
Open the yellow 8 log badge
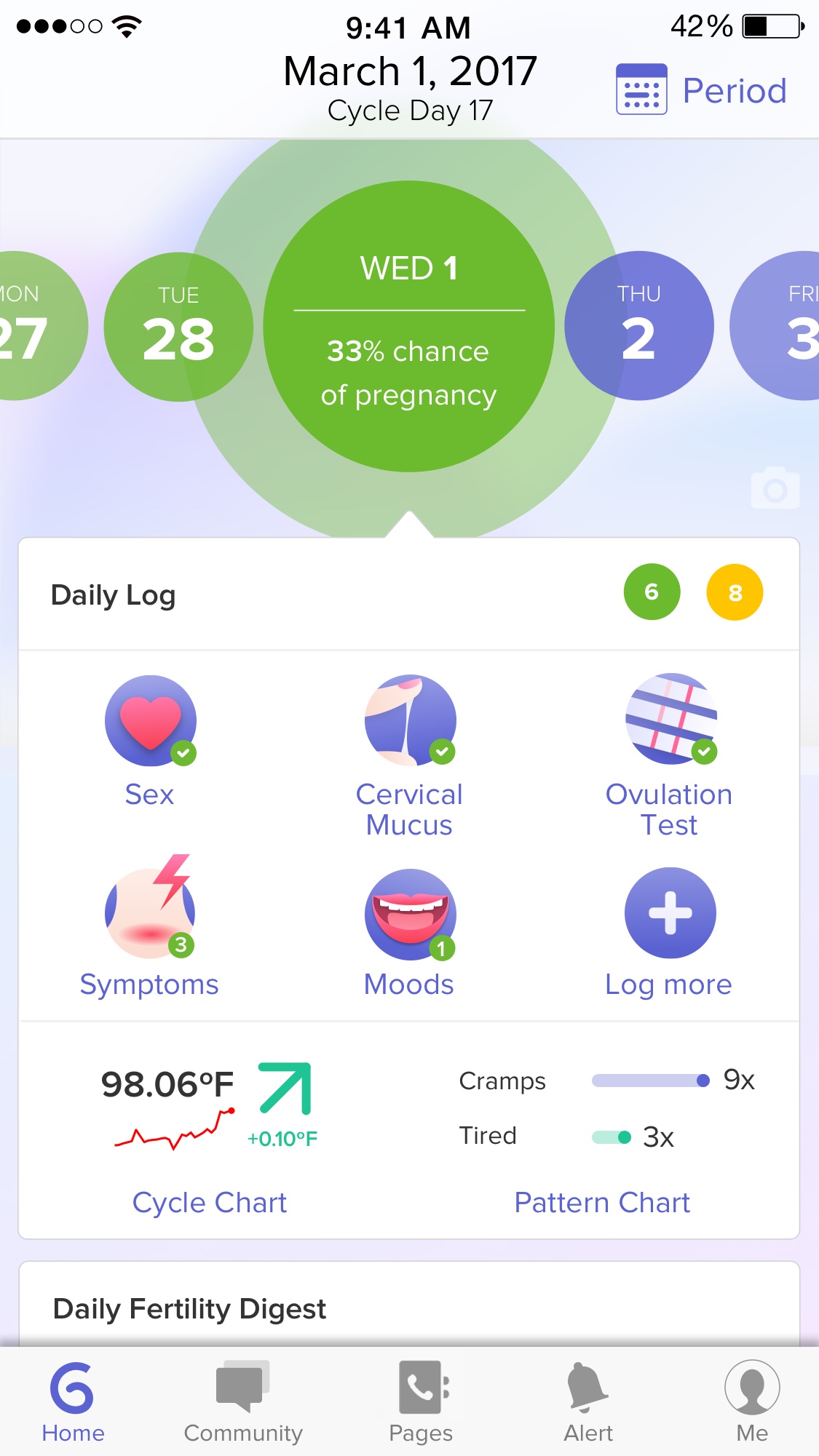click(735, 592)
